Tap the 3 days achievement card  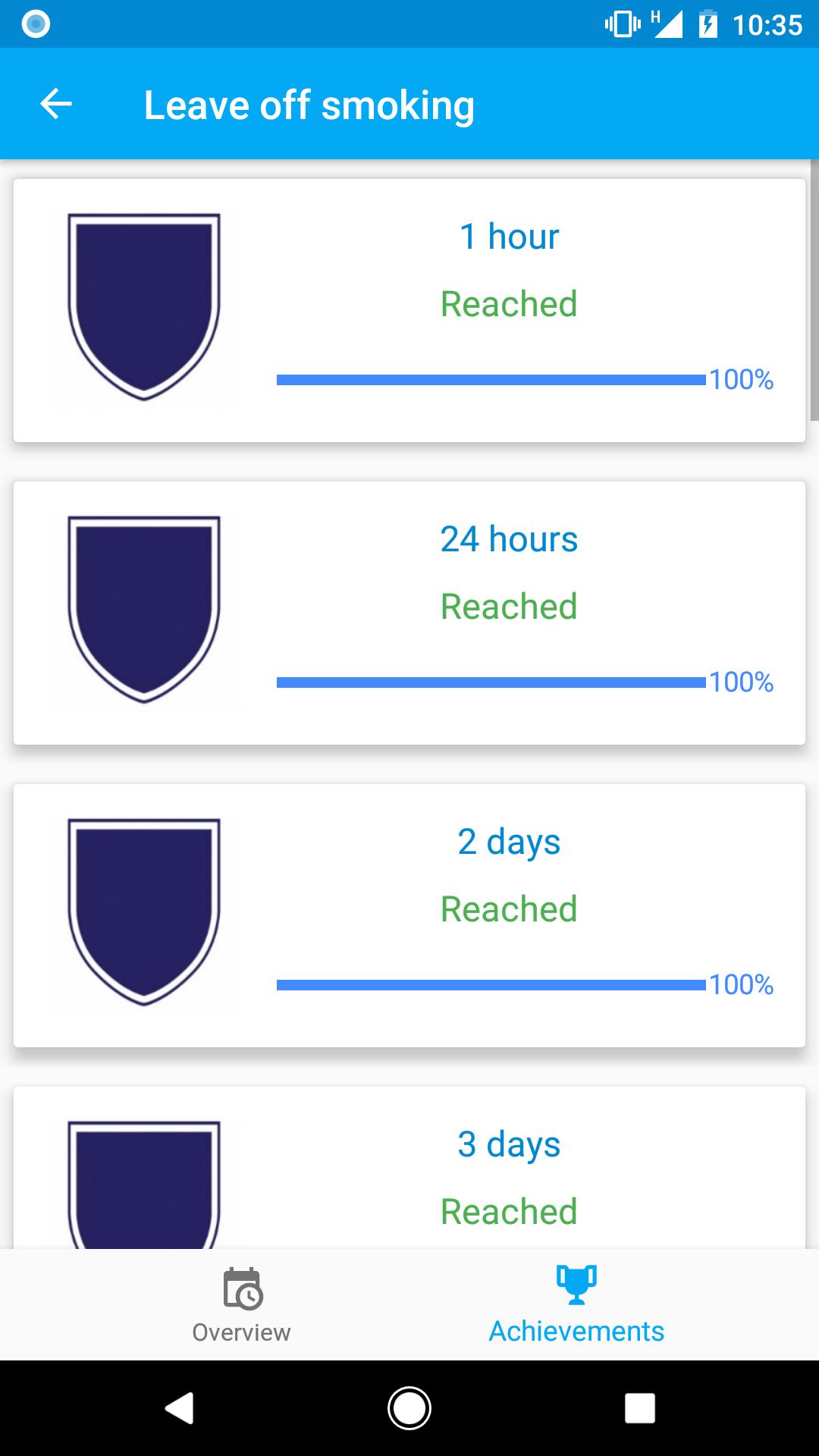(x=409, y=1168)
